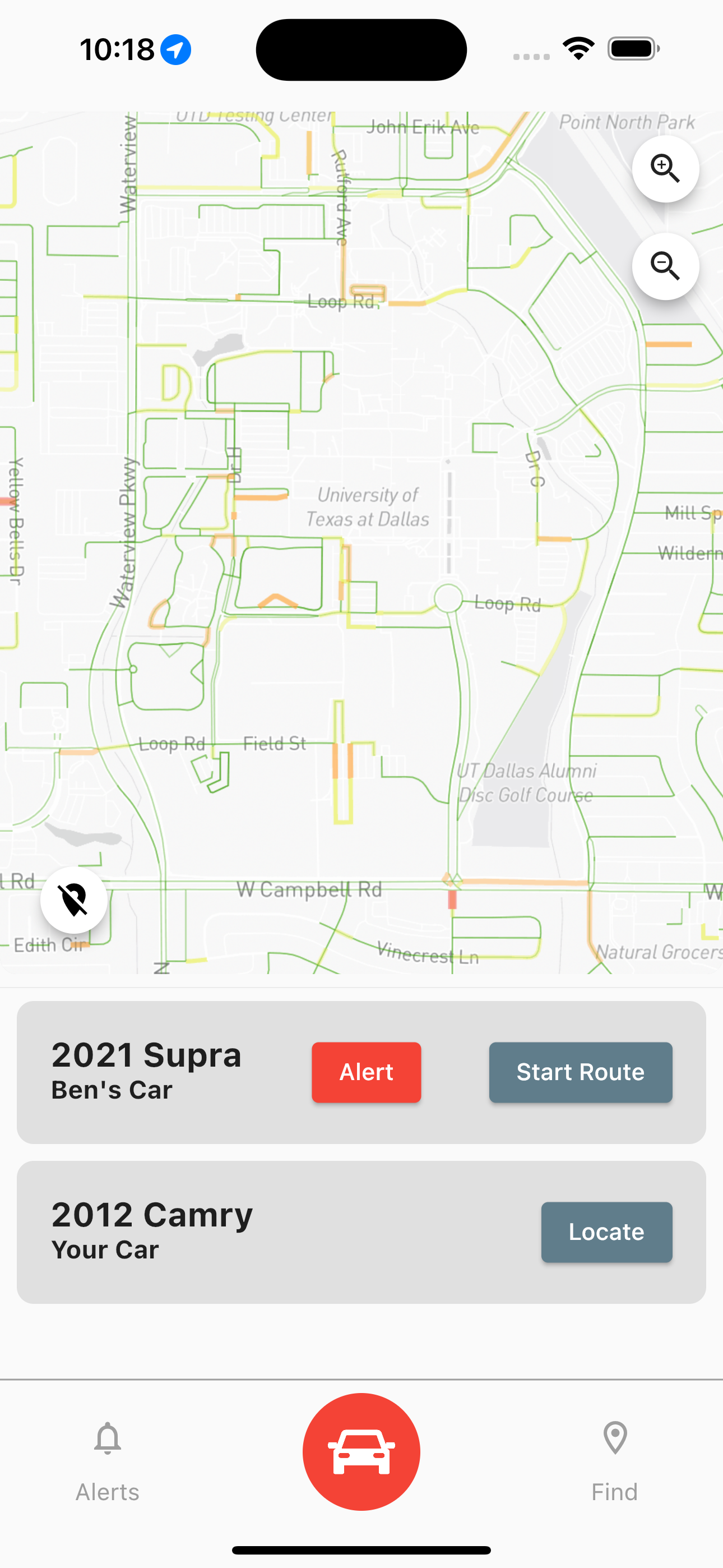Locate the 2012 Camry

click(607, 1232)
